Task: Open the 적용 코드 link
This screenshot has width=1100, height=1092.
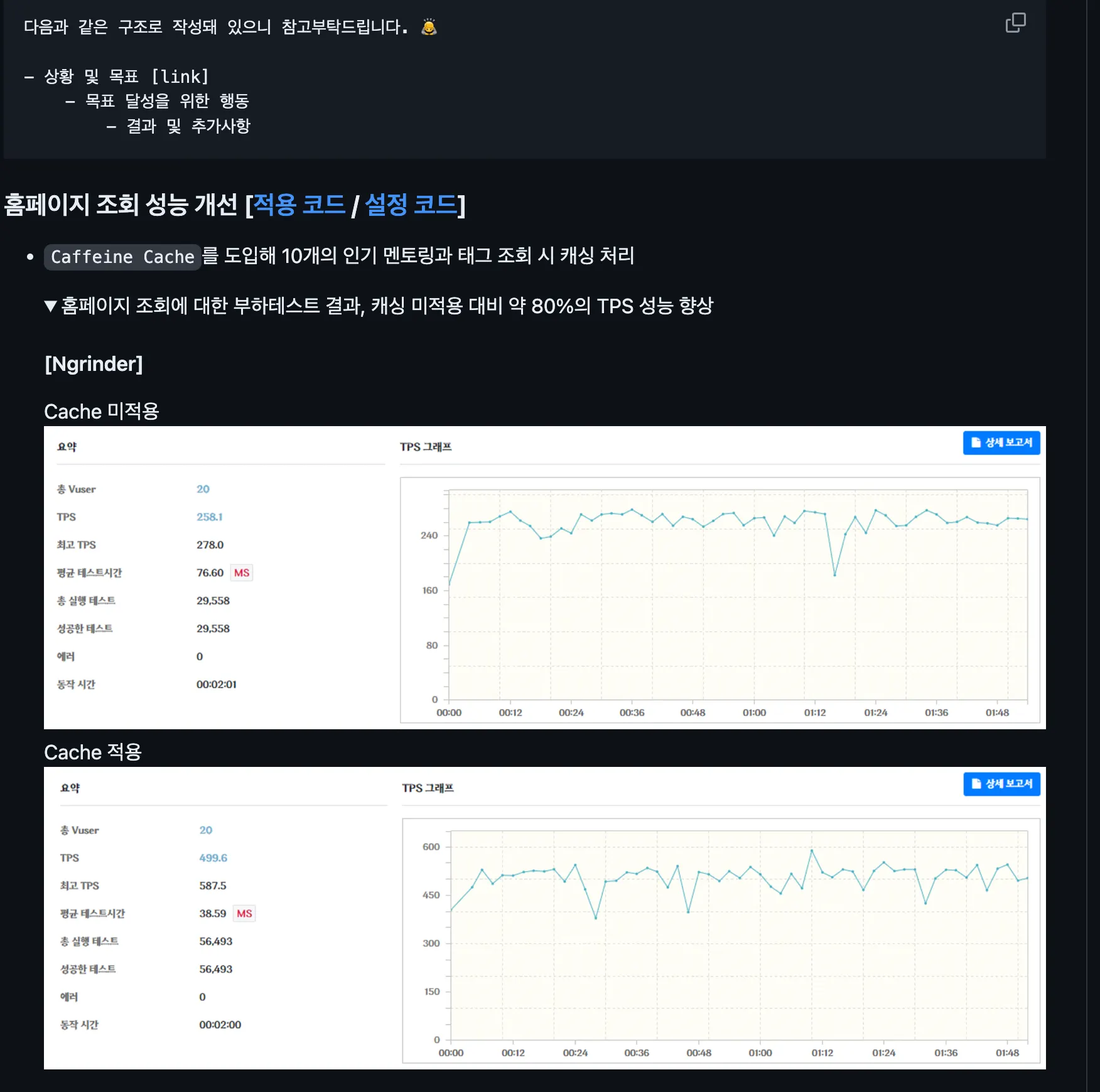Action: point(299,205)
